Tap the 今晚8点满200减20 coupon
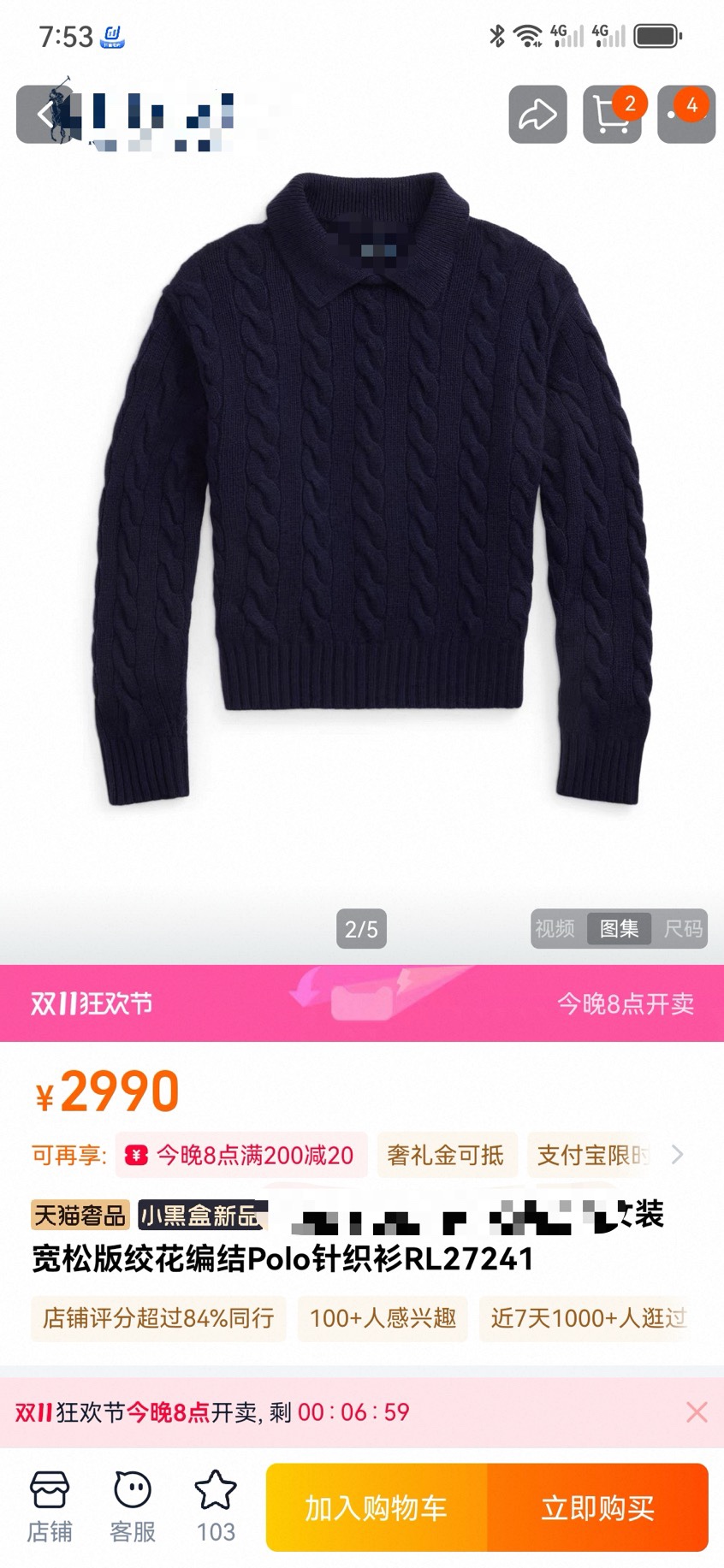724x1568 pixels. click(x=241, y=1156)
